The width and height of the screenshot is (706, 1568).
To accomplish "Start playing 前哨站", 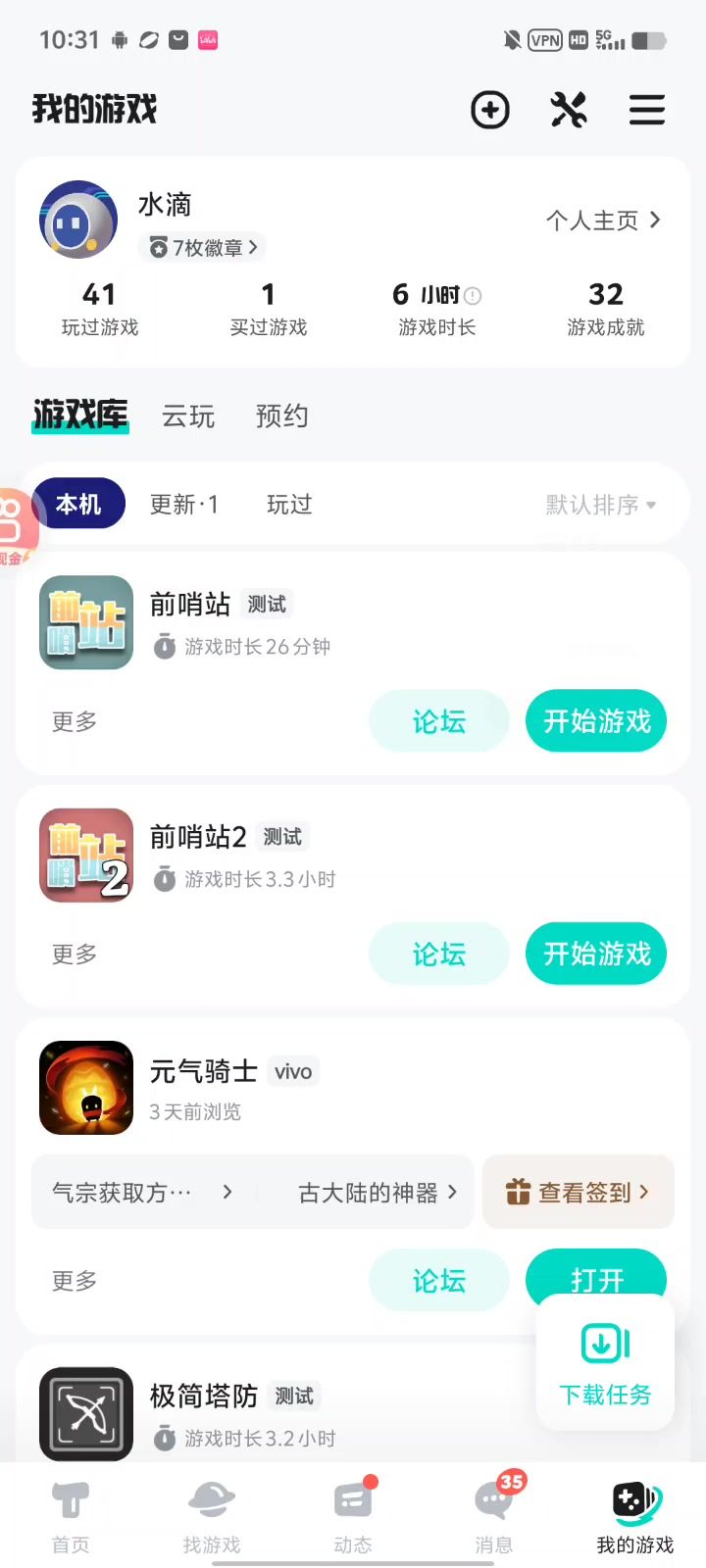I will pyautogui.click(x=596, y=721).
